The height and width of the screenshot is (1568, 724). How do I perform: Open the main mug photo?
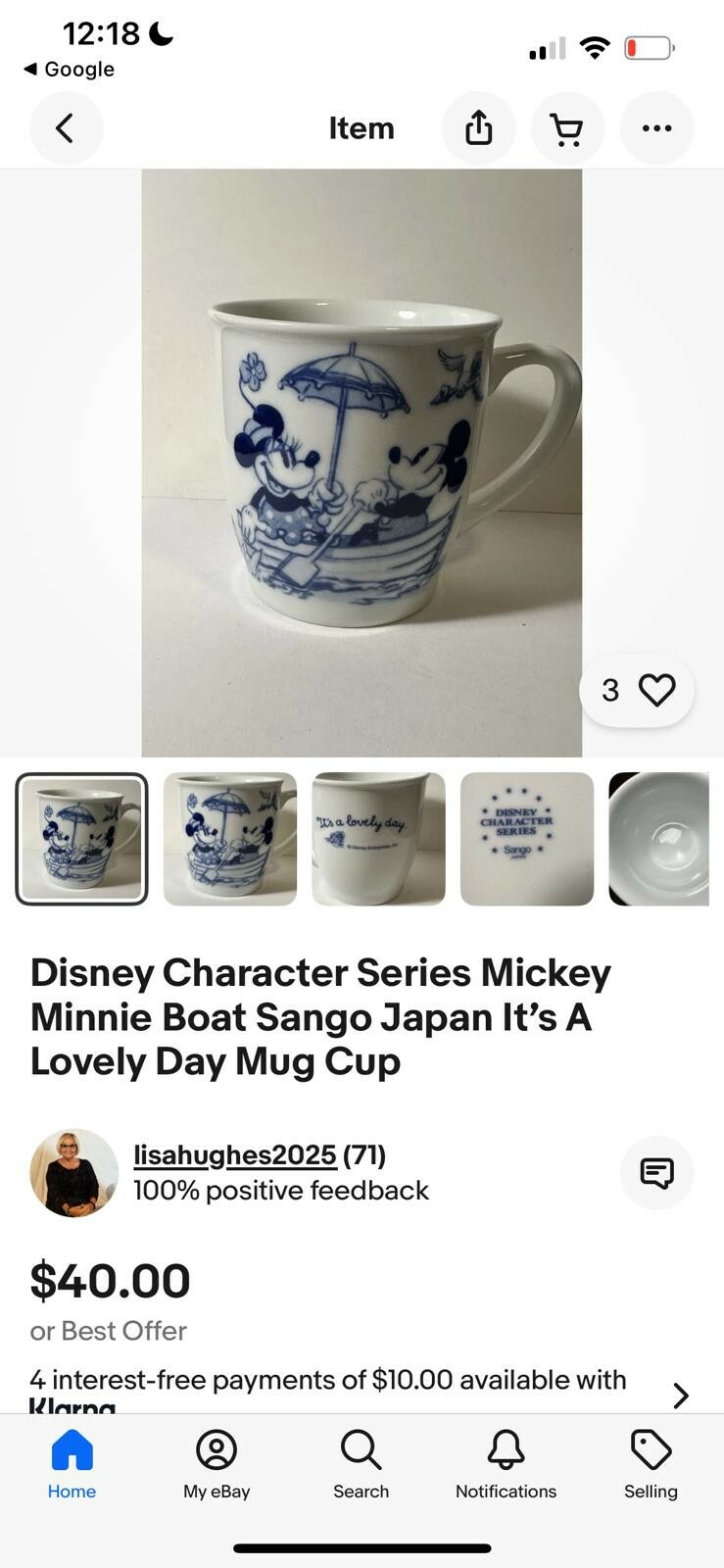pos(362,463)
